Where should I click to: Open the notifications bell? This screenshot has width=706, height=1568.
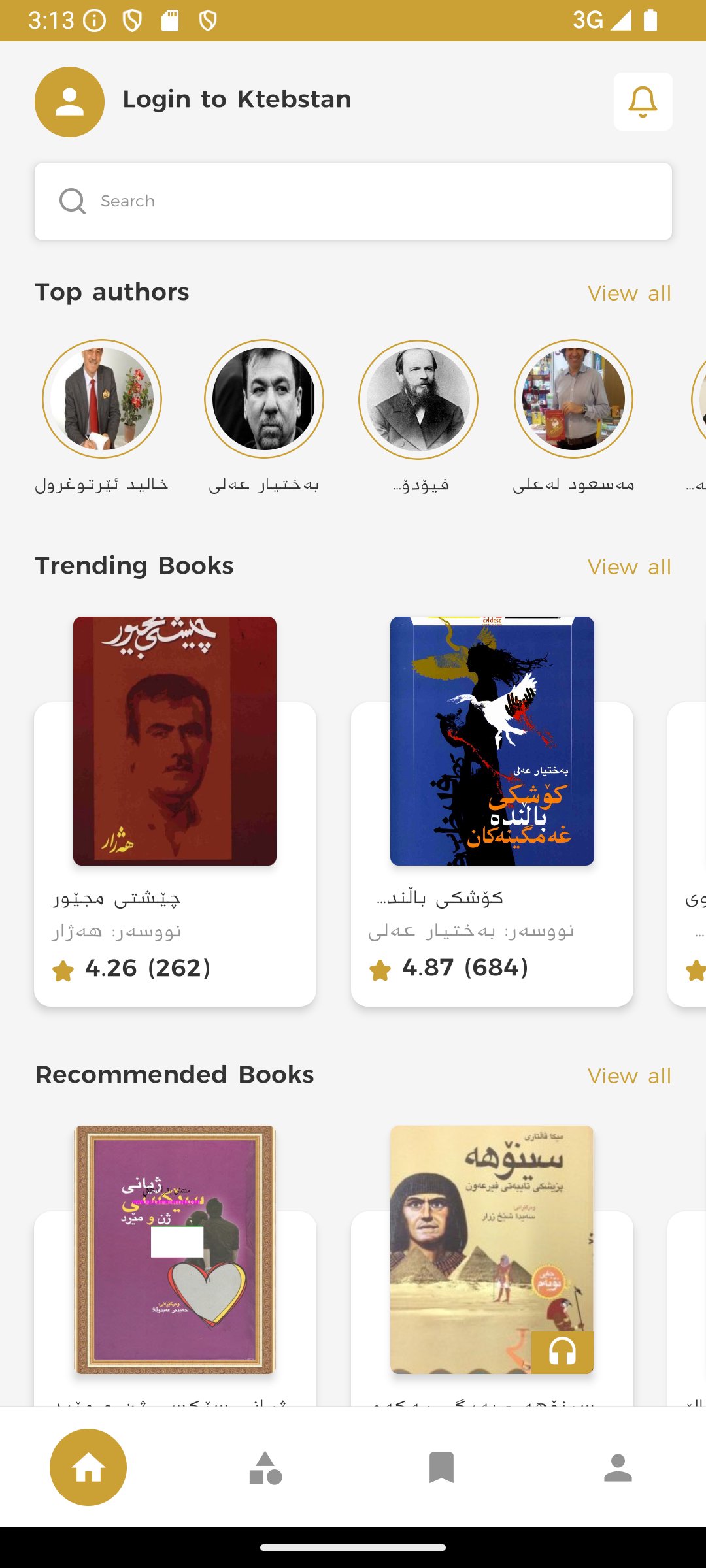pyautogui.click(x=643, y=102)
